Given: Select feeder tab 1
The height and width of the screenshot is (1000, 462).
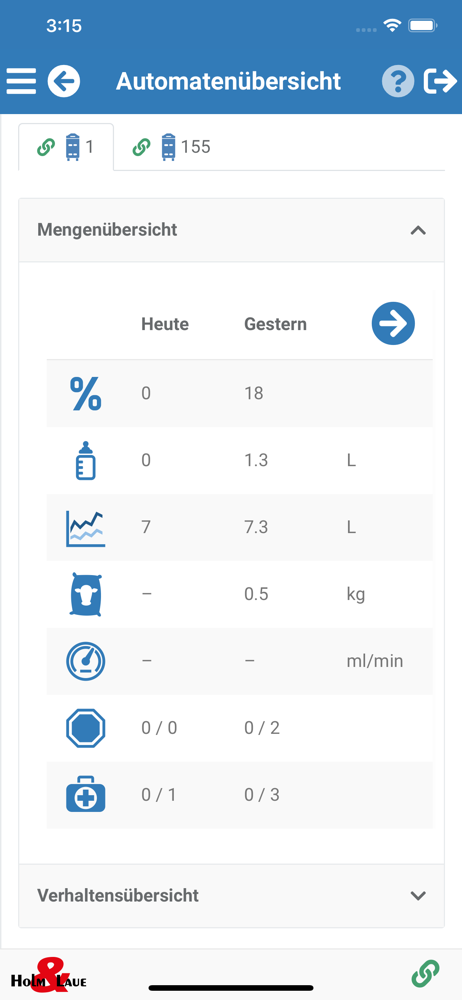Looking at the screenshot, I should 66,147.
